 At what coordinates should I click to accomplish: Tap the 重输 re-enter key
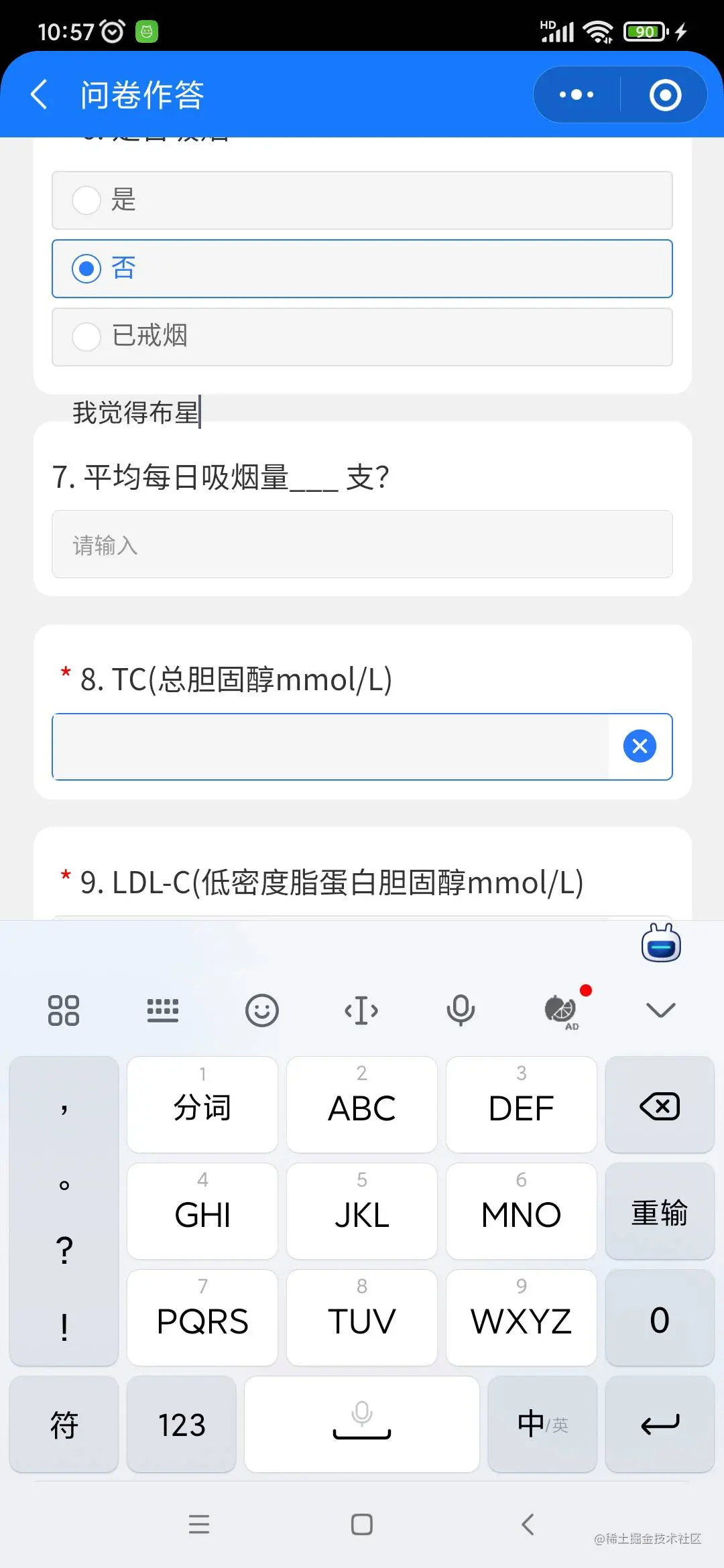pyautogui.click(x=660, y=1212)
